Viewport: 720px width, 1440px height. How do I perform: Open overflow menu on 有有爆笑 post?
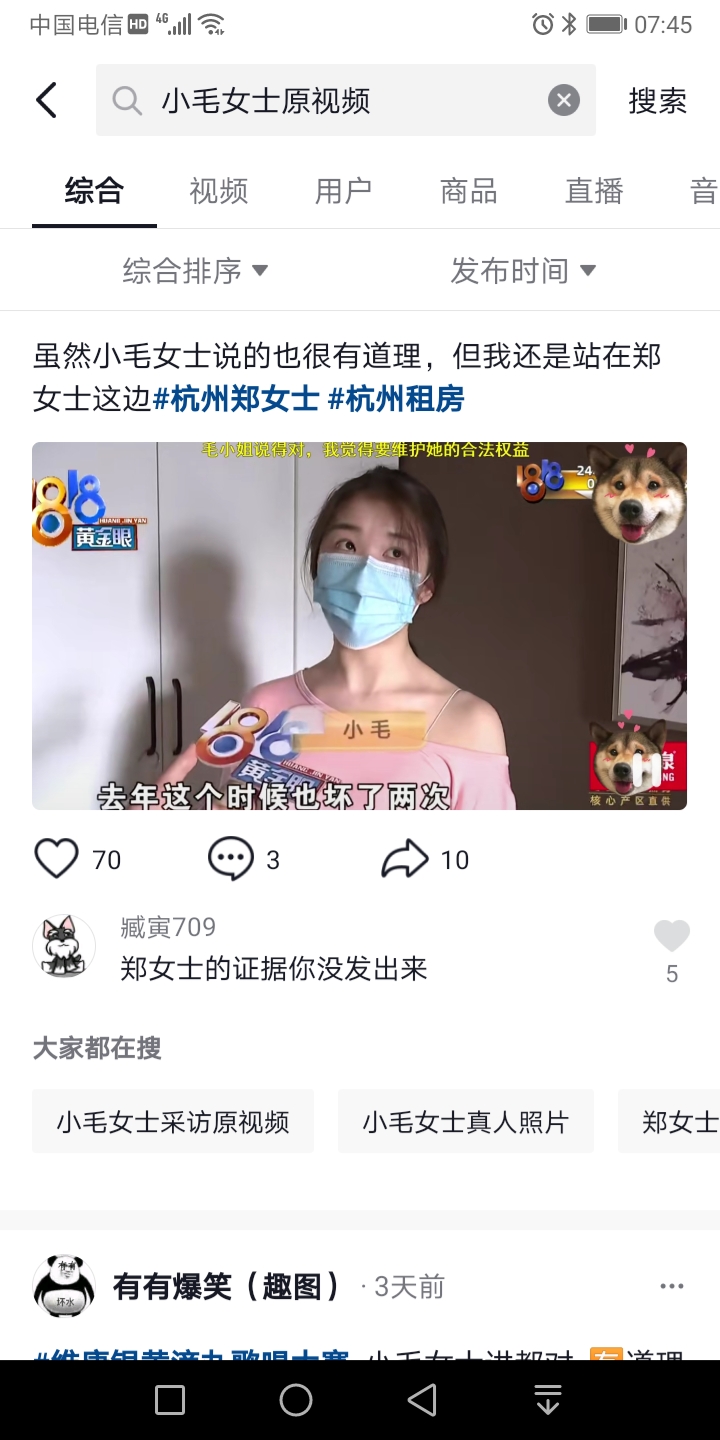tap(671, 1286)
